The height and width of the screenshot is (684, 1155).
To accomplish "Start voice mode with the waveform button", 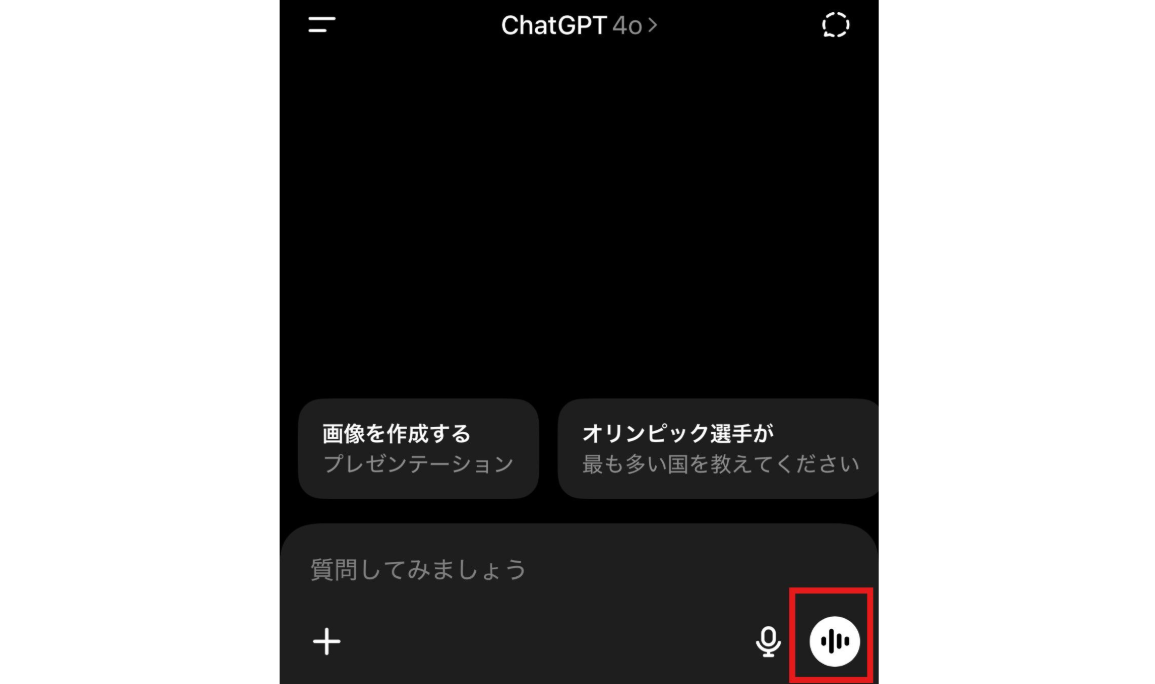I will click(834, 641).
